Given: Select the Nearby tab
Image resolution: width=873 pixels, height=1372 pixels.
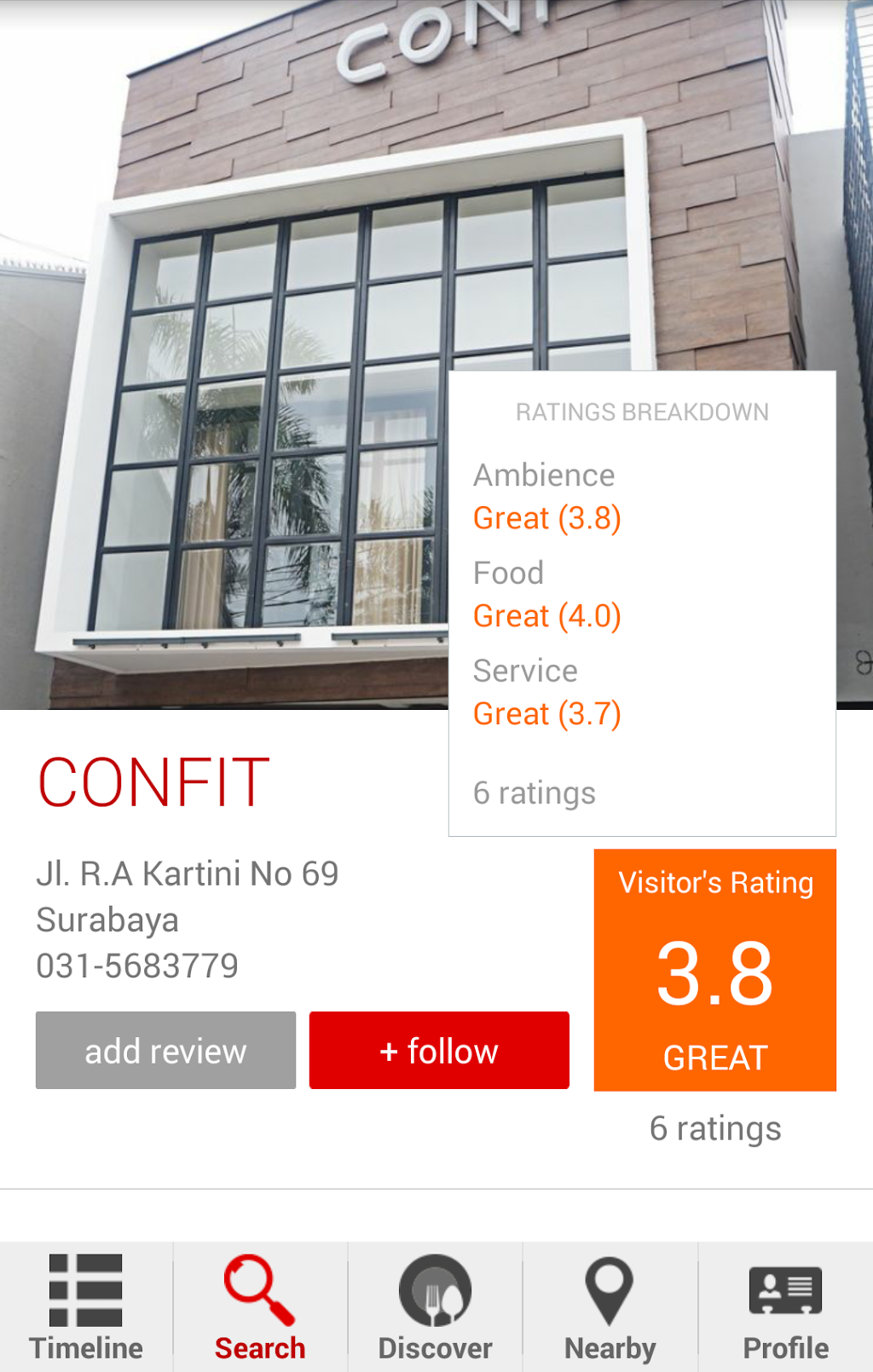Looking at the screenshot, I should [610, 1307].
